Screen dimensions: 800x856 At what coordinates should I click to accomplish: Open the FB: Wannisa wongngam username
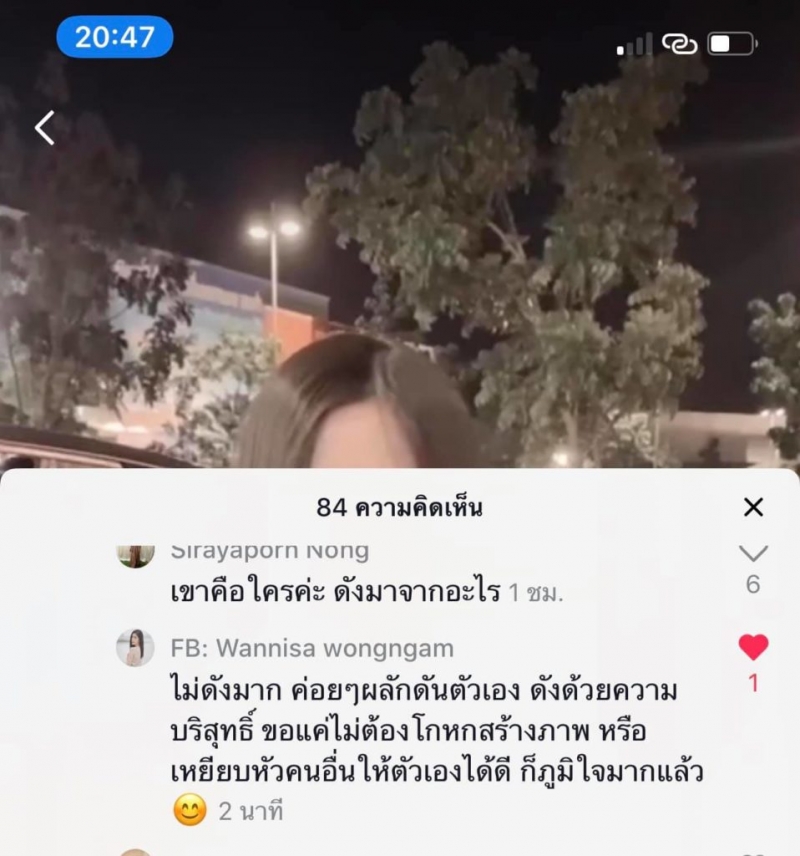tap(312, 648)
